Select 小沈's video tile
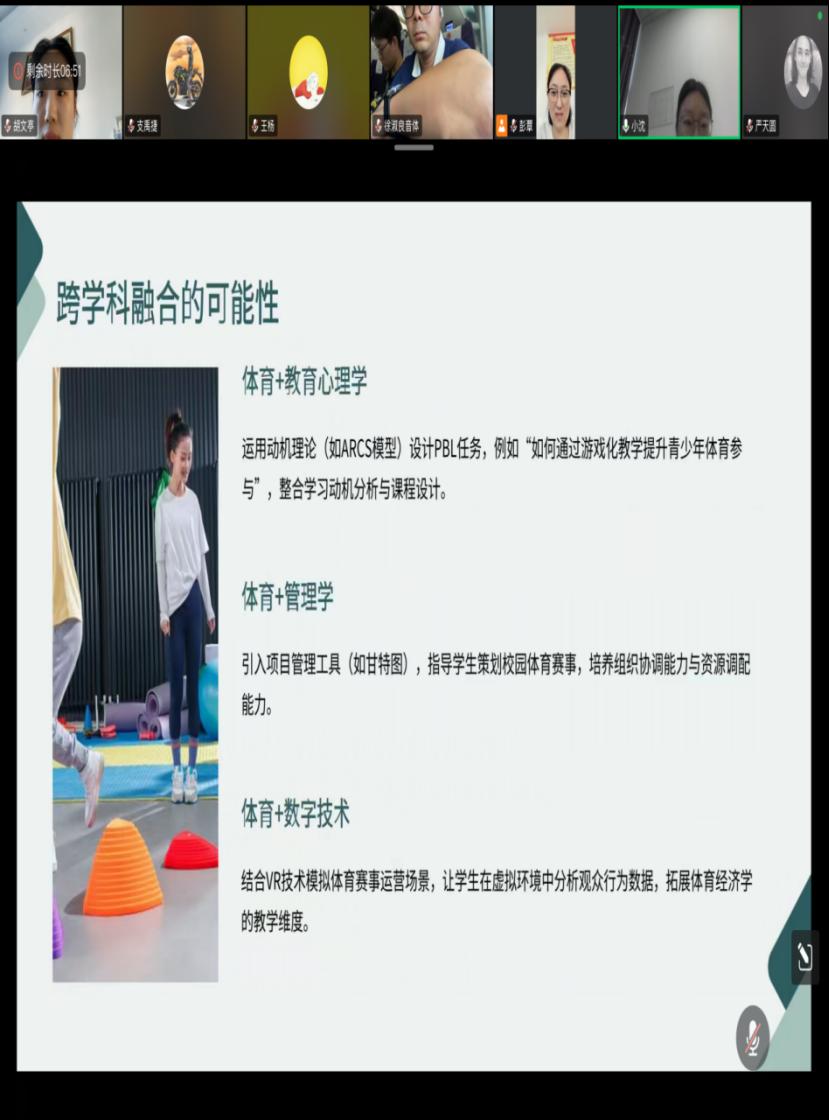Image resolution: width=829 pixels, height=1120 pixels. 679,72
